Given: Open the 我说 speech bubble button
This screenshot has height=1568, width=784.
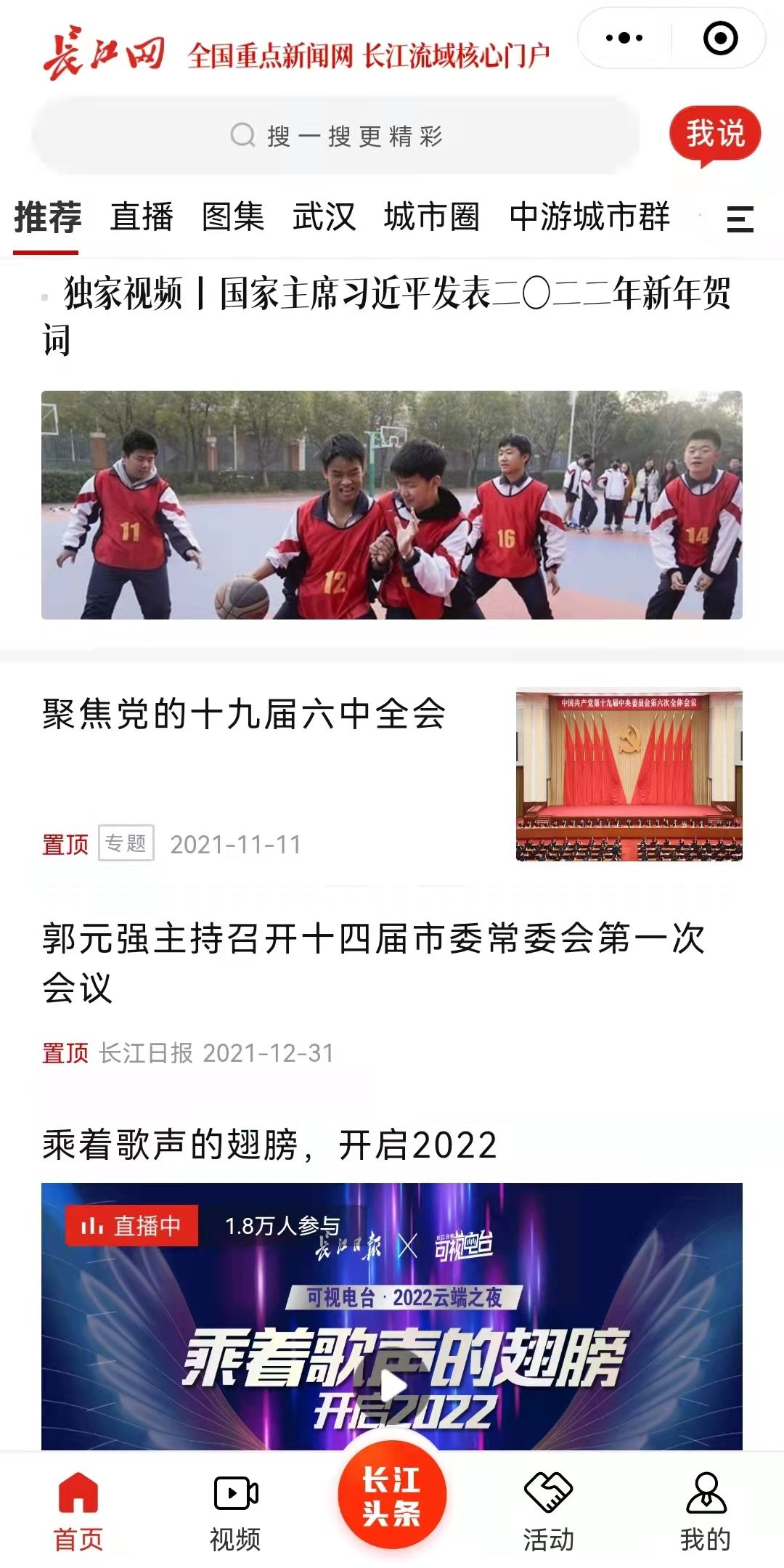Looking at the screenshot, I should [x=714, y=135].
